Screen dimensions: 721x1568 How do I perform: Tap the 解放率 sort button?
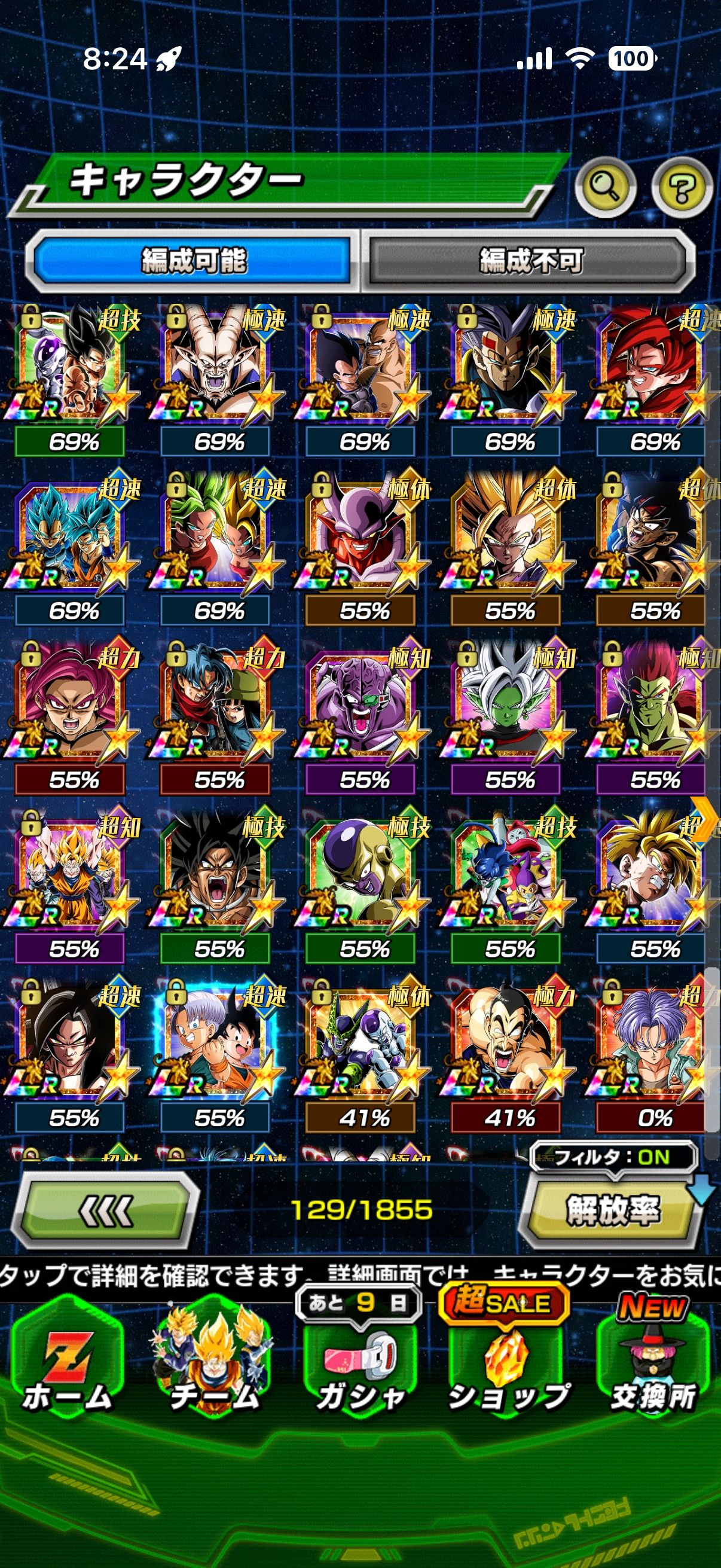pos(612,1209)
